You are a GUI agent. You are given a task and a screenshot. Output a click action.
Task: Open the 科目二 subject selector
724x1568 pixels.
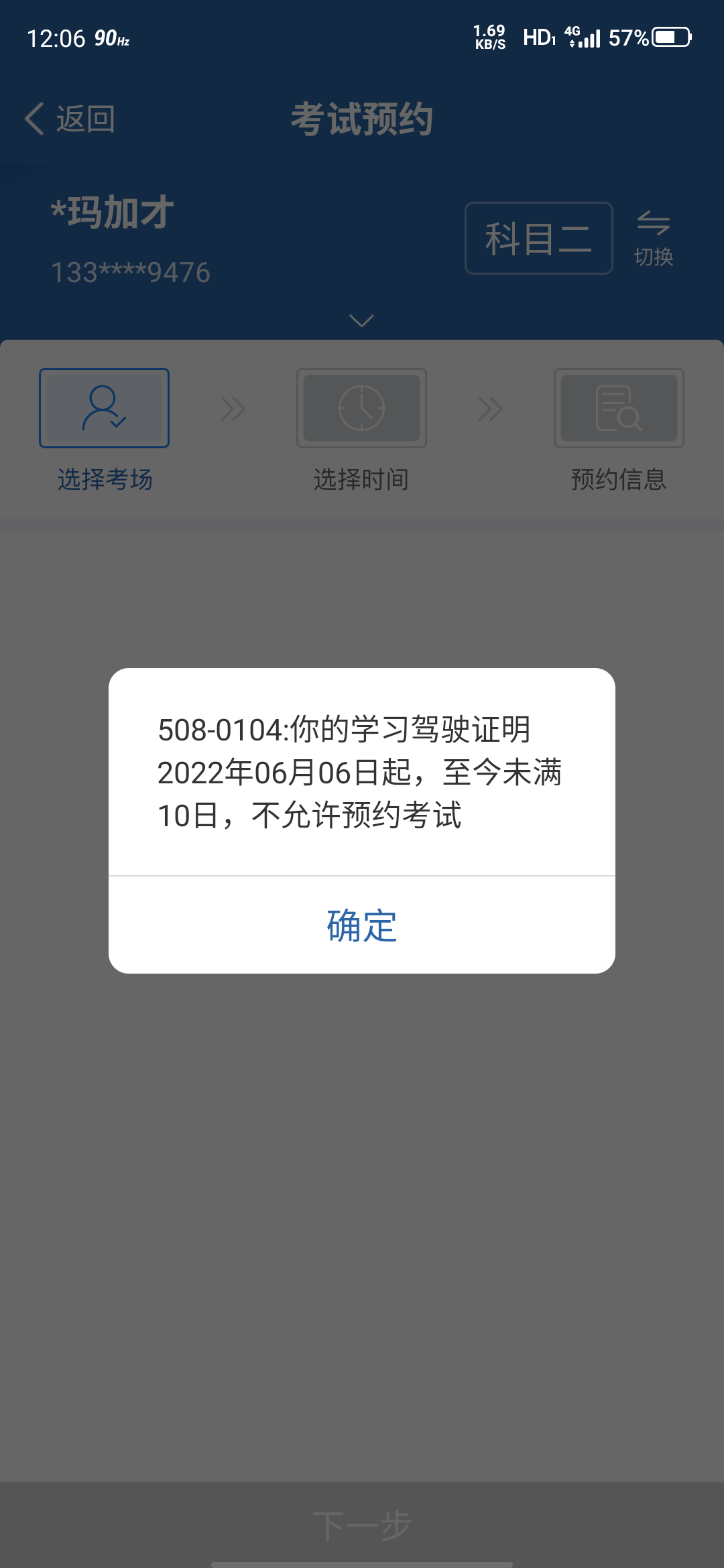click(539, 238)
